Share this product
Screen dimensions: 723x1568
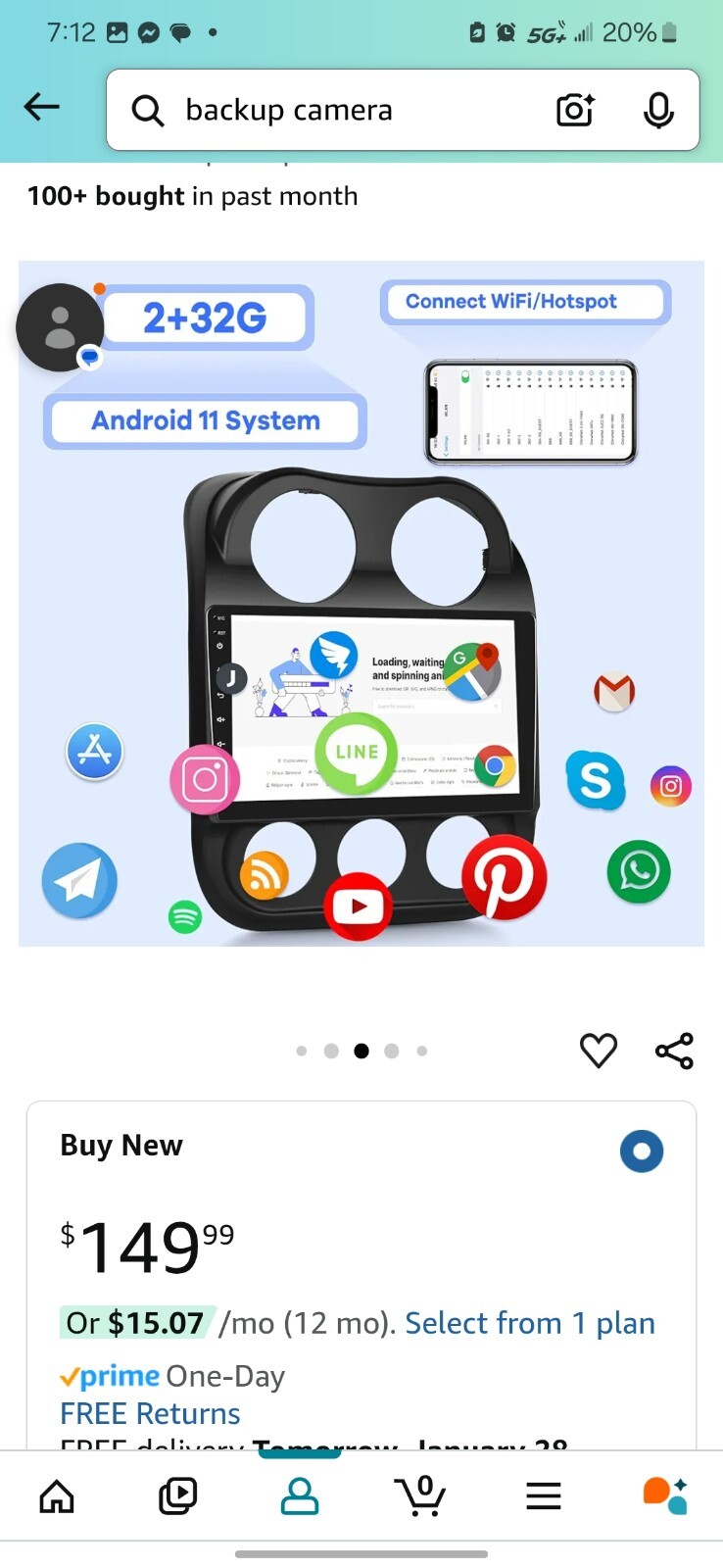[674, 1051]
